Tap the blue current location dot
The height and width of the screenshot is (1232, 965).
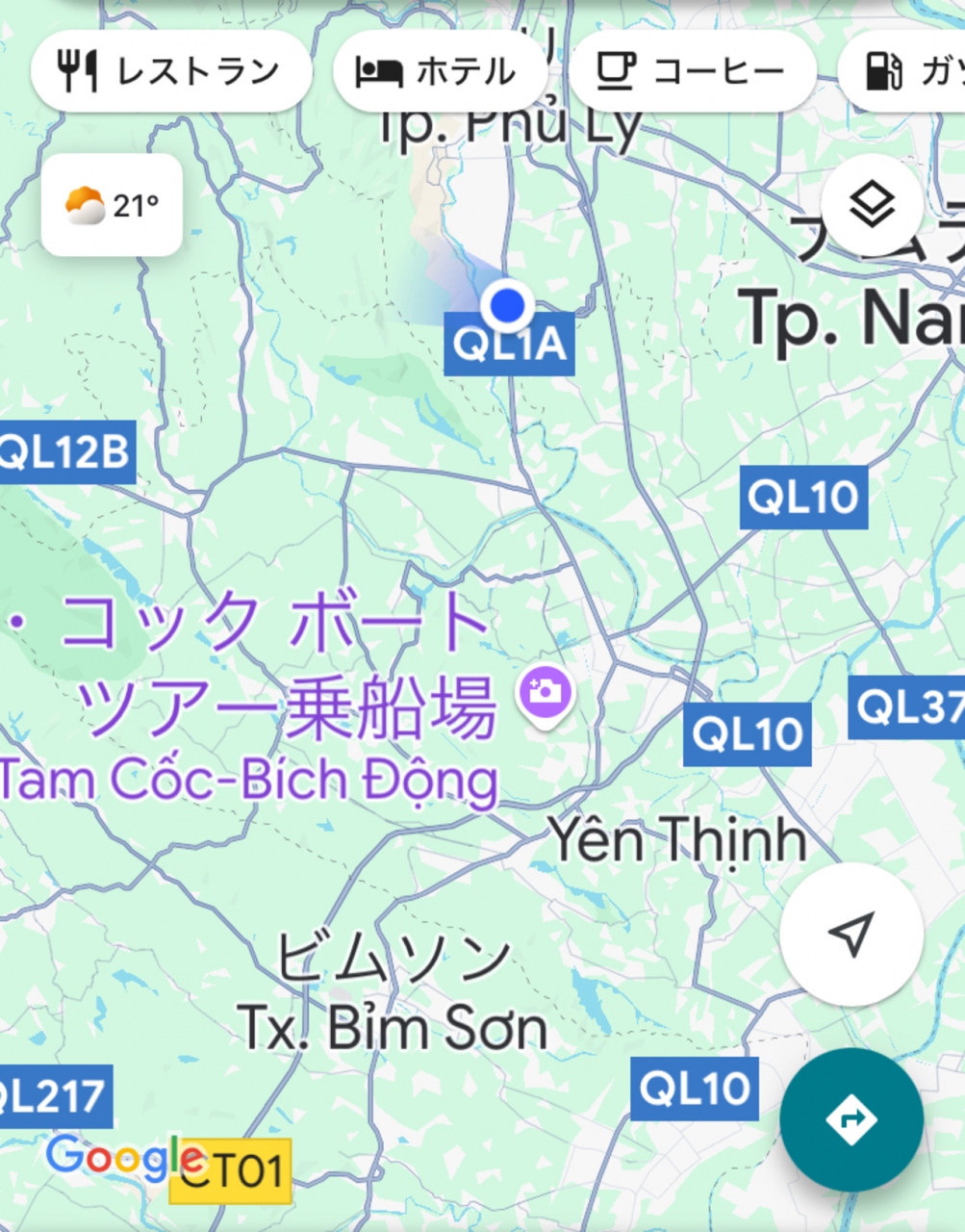coord(507,305)
